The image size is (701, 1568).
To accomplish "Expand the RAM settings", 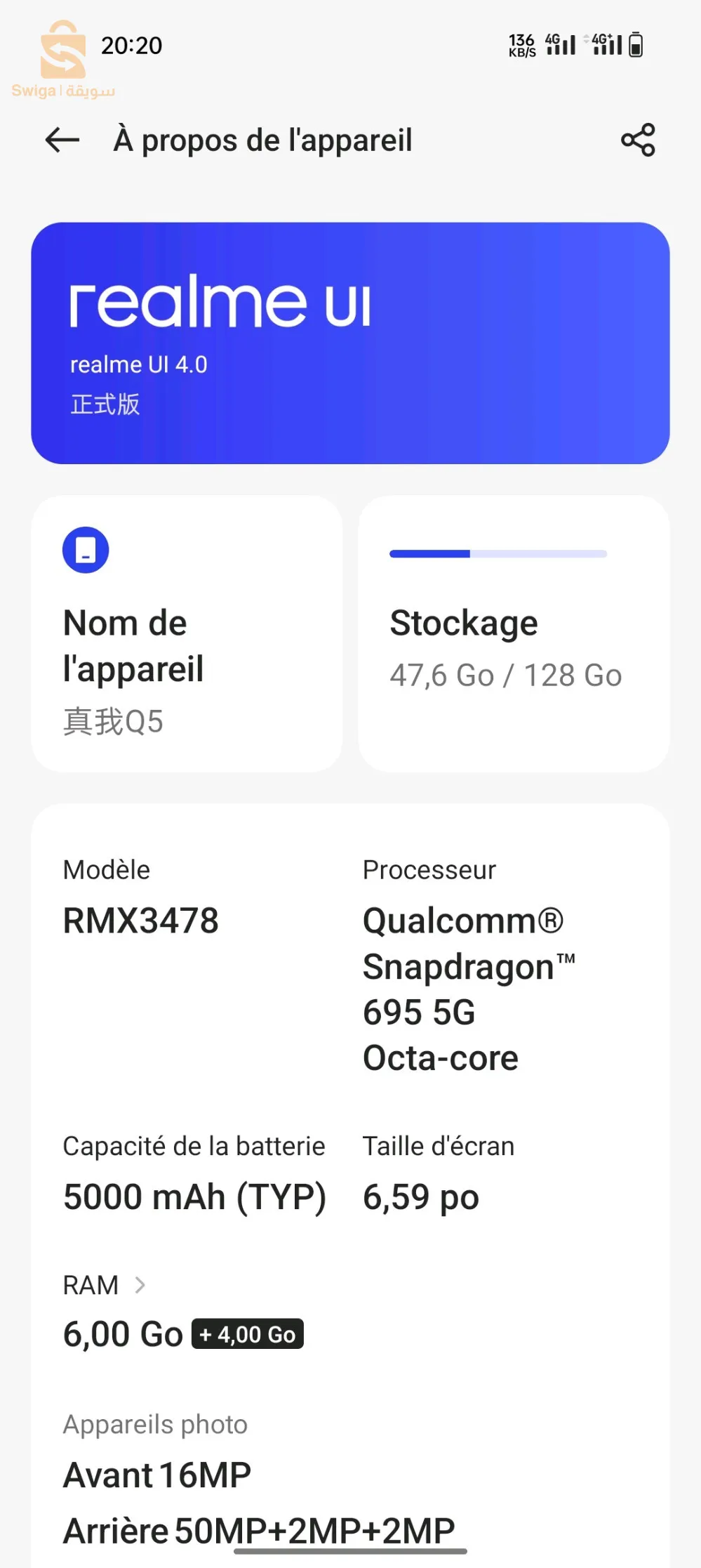I will (x=105, y=1285).
